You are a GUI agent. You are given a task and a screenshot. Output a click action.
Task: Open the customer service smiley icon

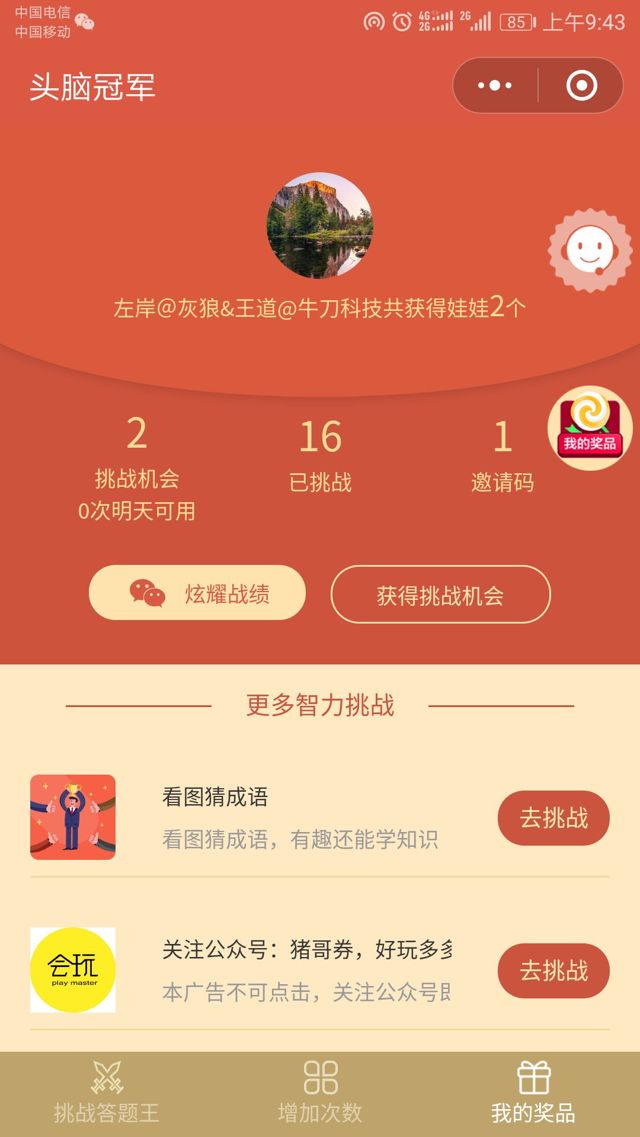tap(590, 250)
